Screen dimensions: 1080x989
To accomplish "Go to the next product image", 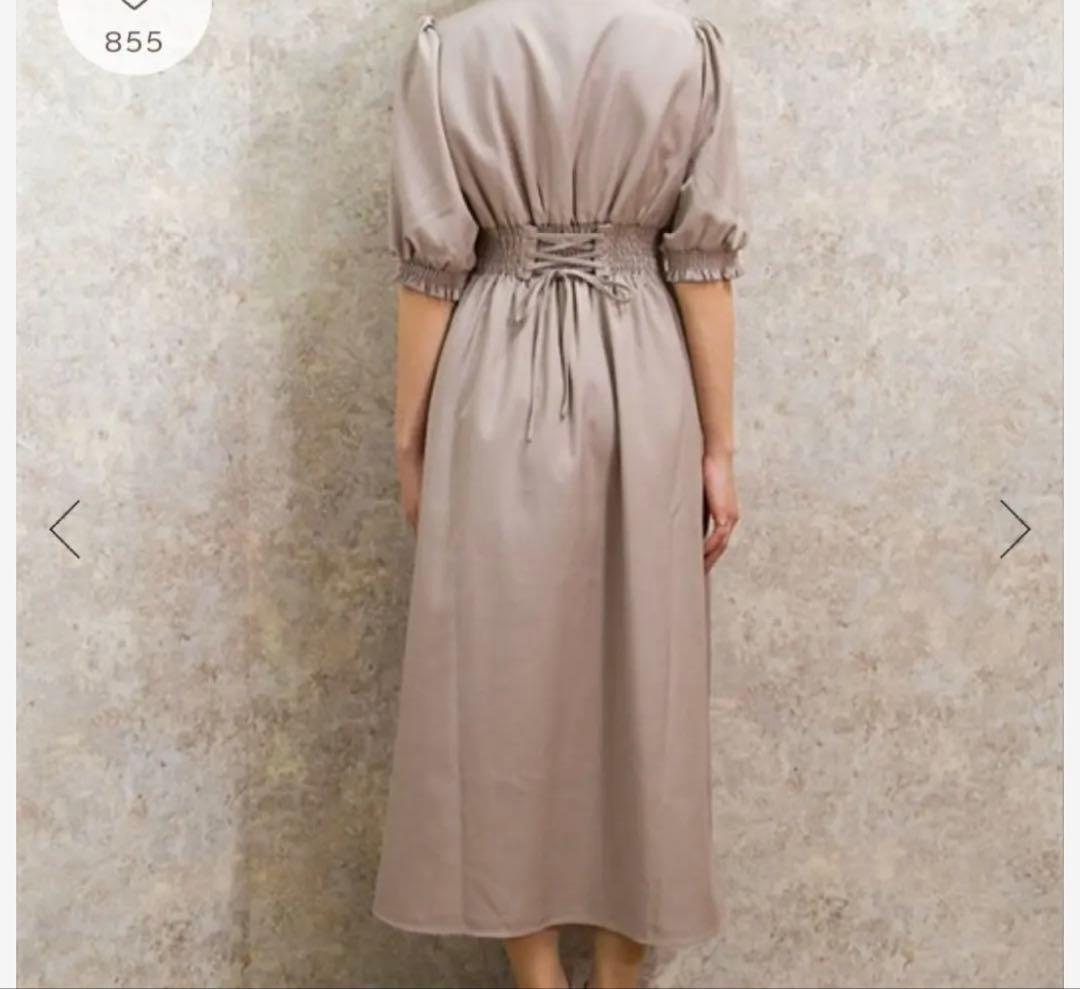I will click(1015, 529).
